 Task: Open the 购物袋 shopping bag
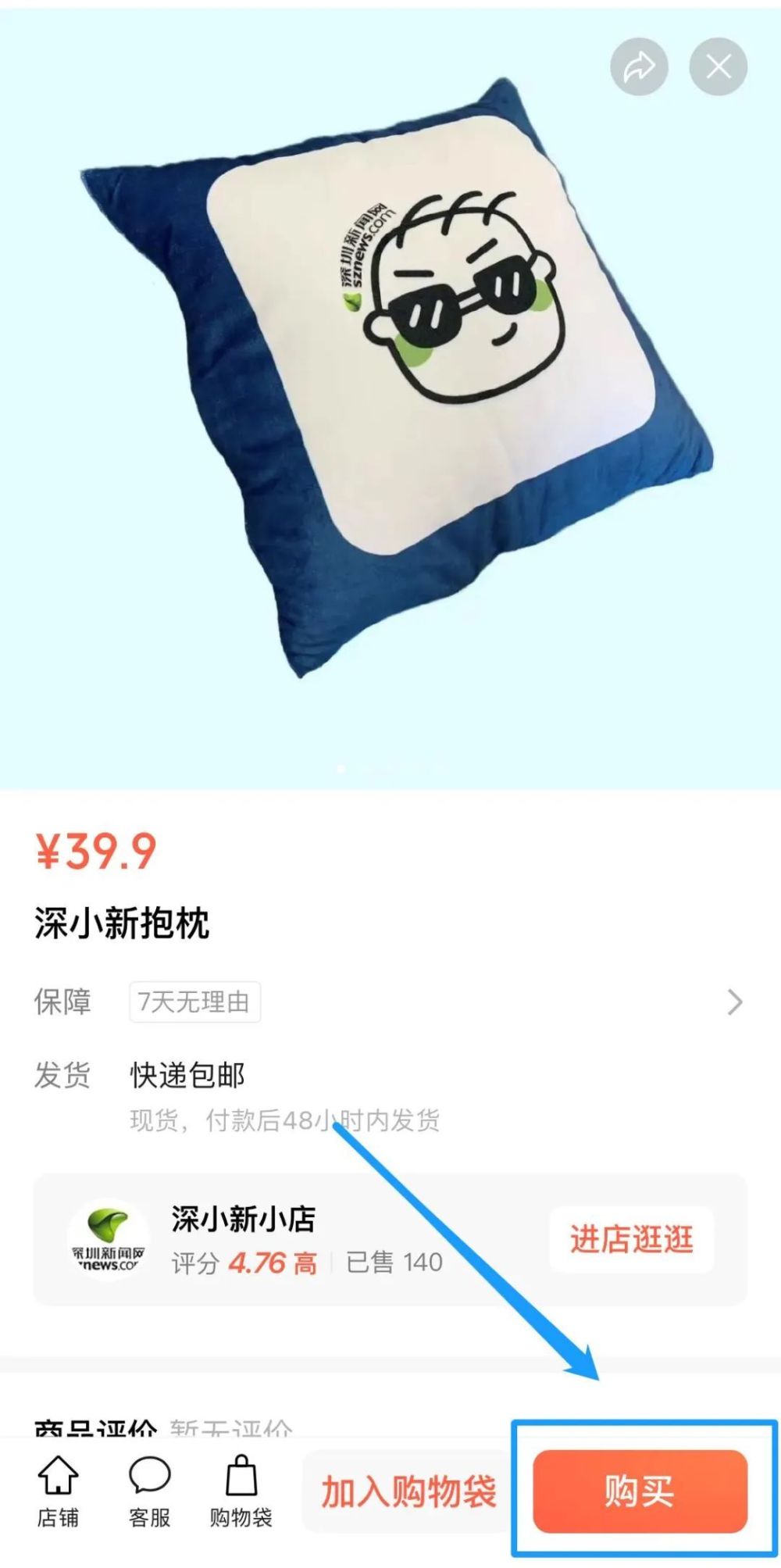tap(241, 1491)
